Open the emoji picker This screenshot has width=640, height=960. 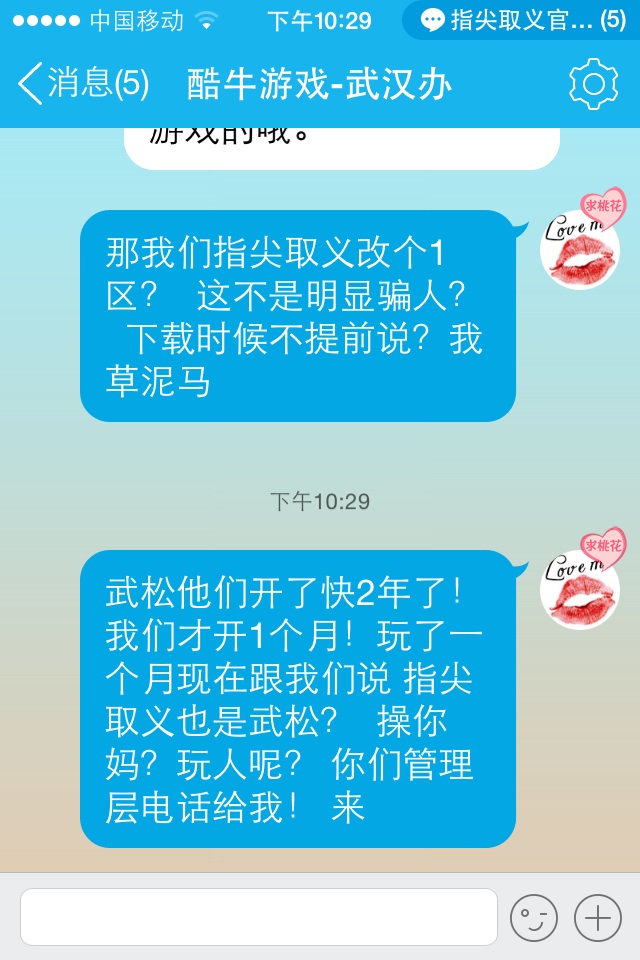click(x=534, y=917)
